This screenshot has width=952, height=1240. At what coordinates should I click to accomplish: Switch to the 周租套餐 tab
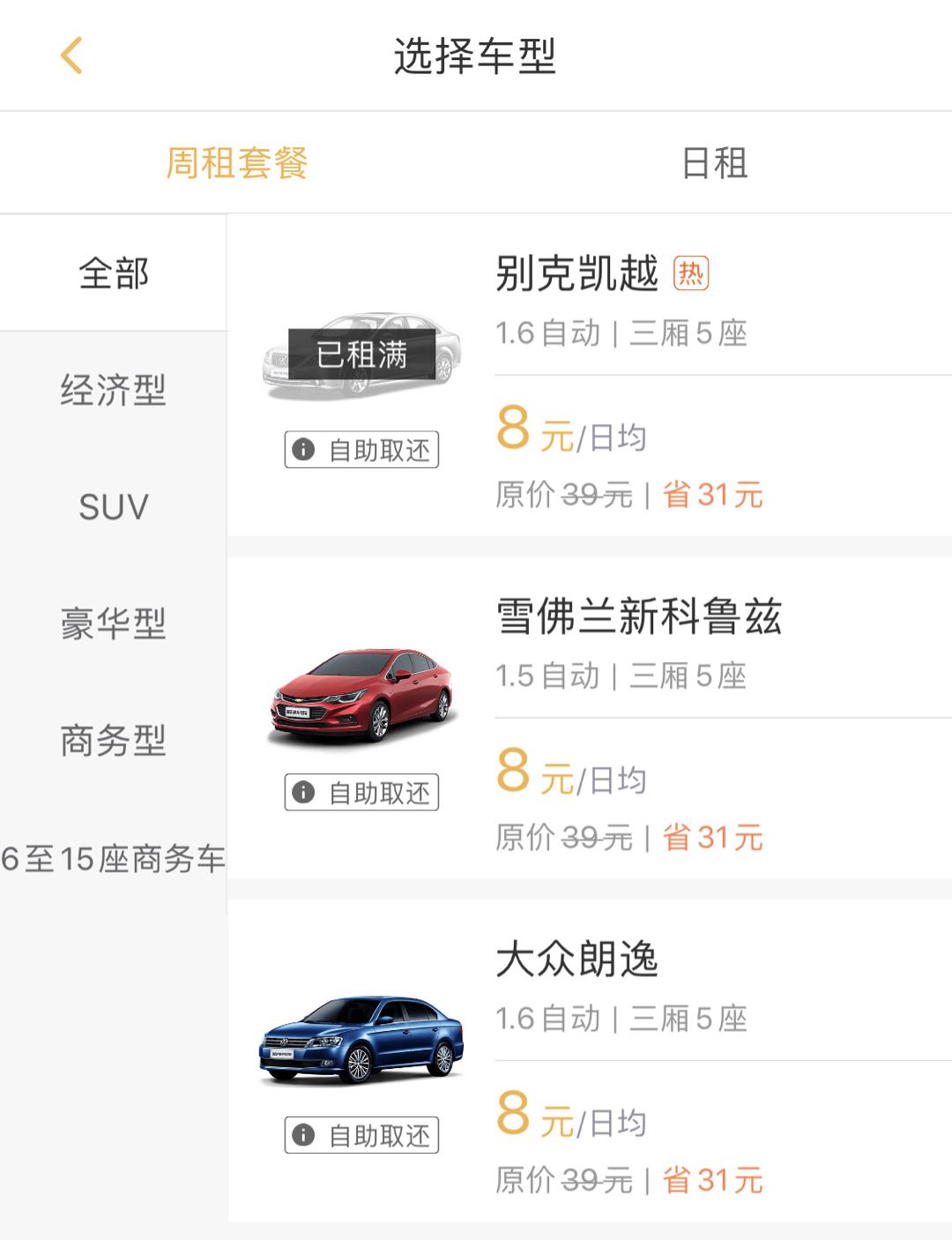(x=238, y=162)
